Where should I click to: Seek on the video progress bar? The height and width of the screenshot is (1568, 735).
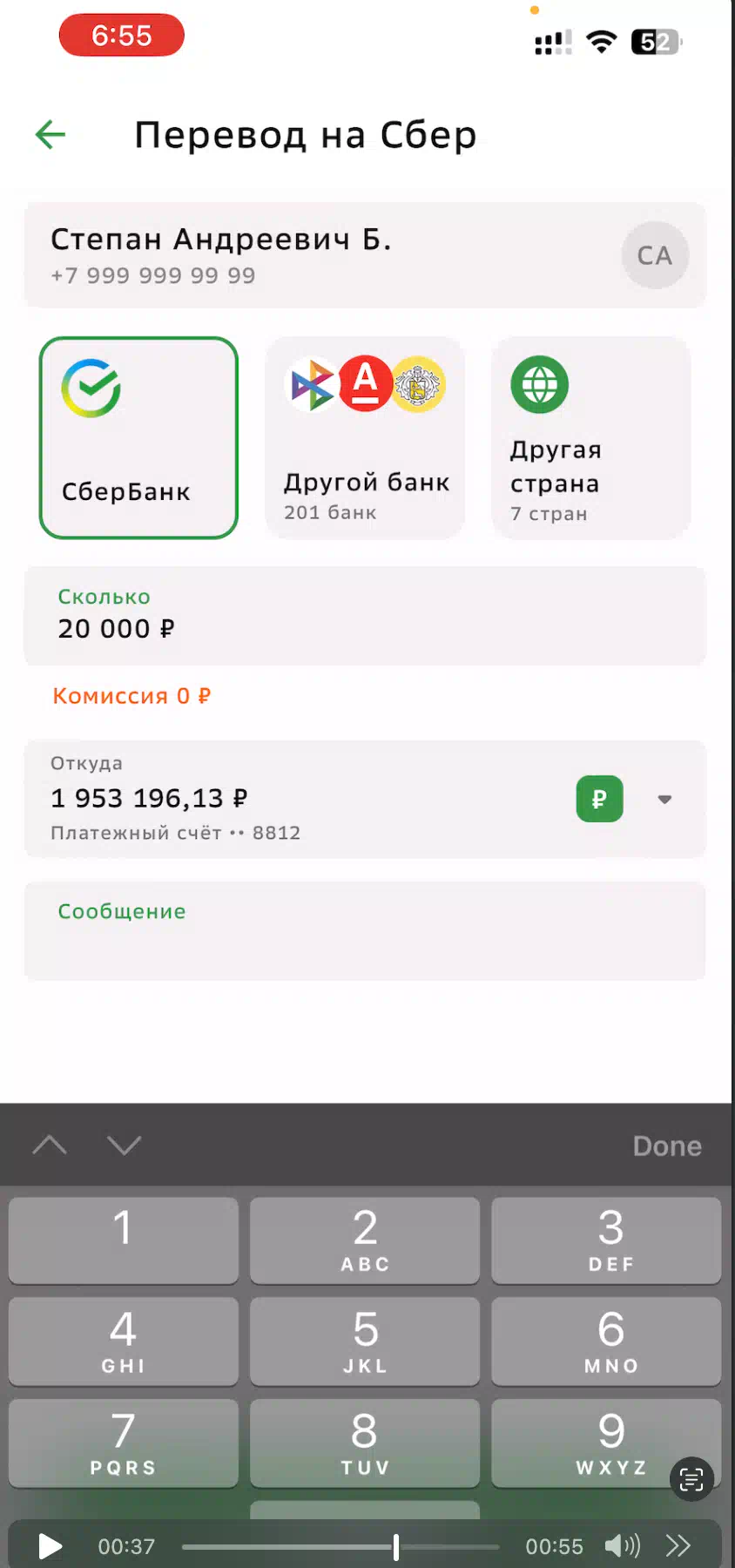point(341,1547)
